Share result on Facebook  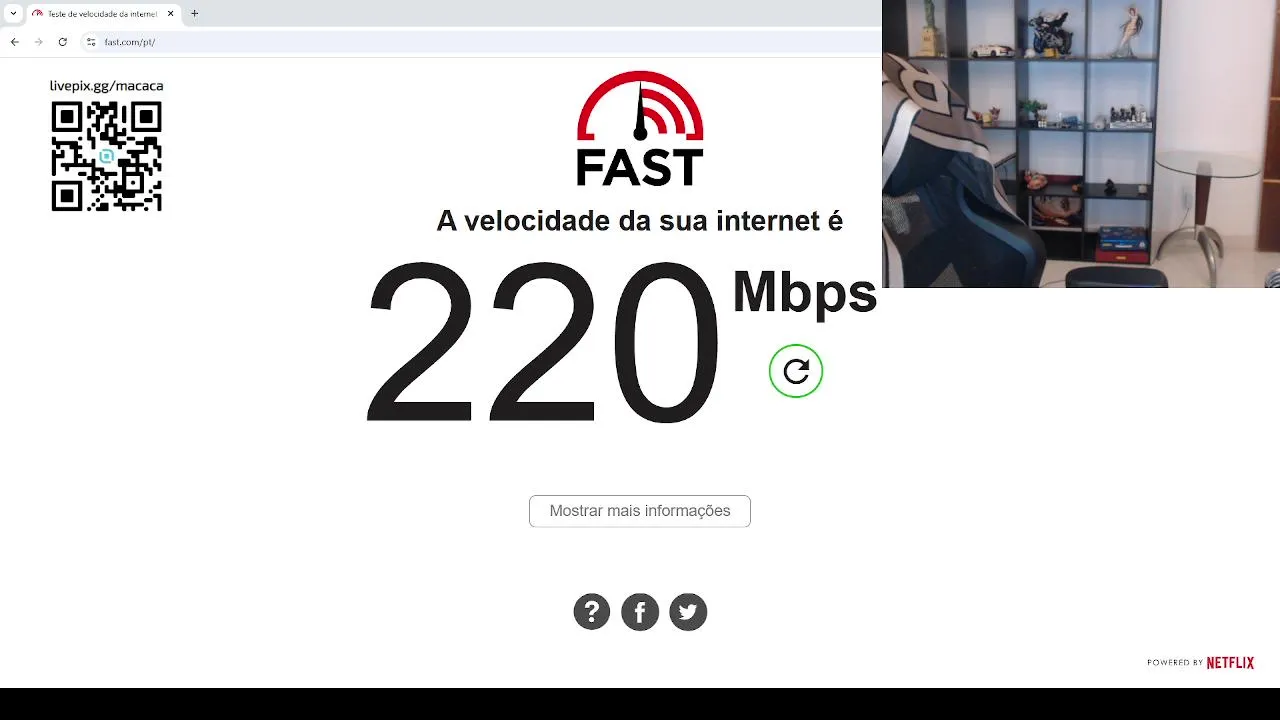click(x=640, y=612)
